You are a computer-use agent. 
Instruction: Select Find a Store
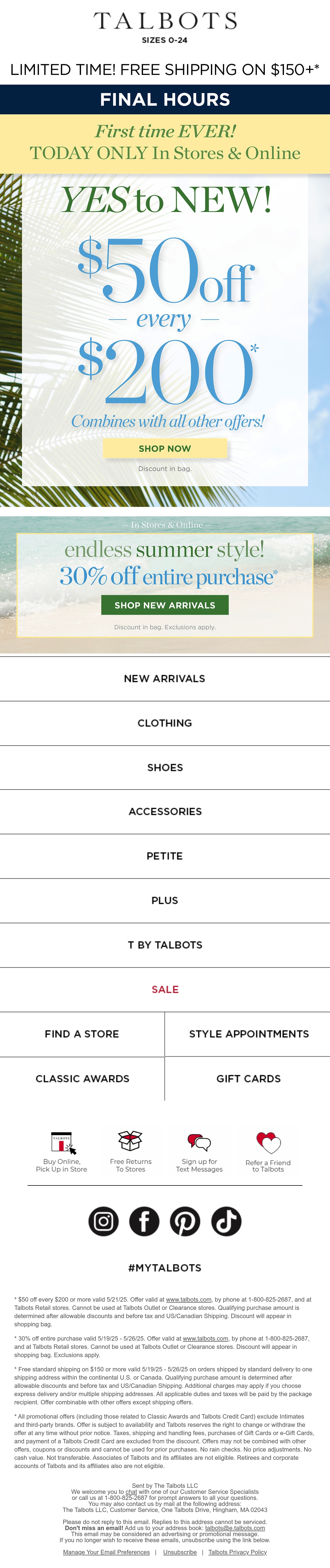point(82,1034)
